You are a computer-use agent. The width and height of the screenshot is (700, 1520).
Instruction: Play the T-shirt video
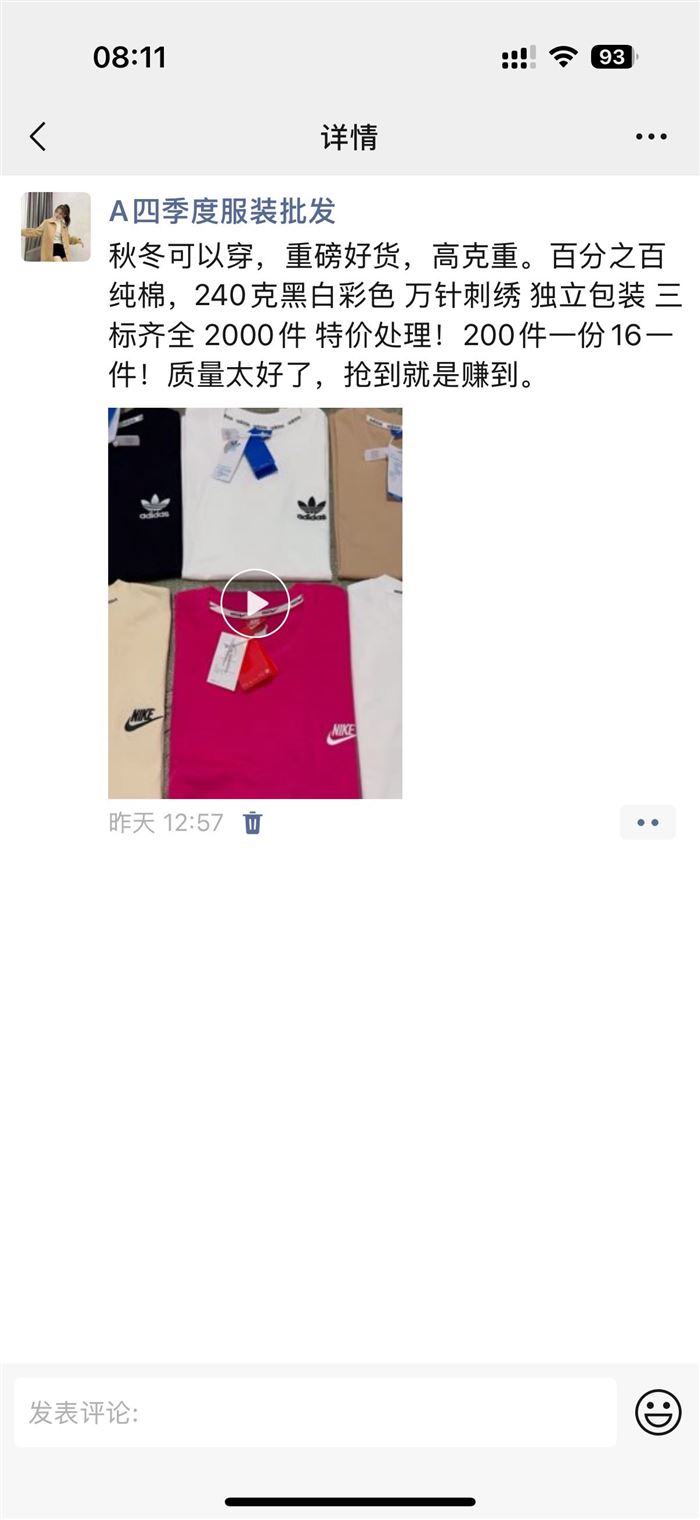[x=255, y=603]
